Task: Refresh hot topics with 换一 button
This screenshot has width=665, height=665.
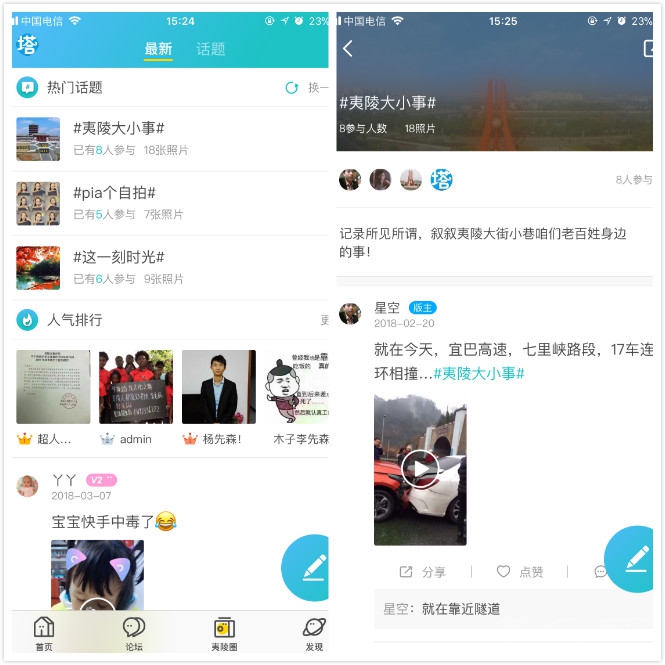Action: (x=305, y=88)
